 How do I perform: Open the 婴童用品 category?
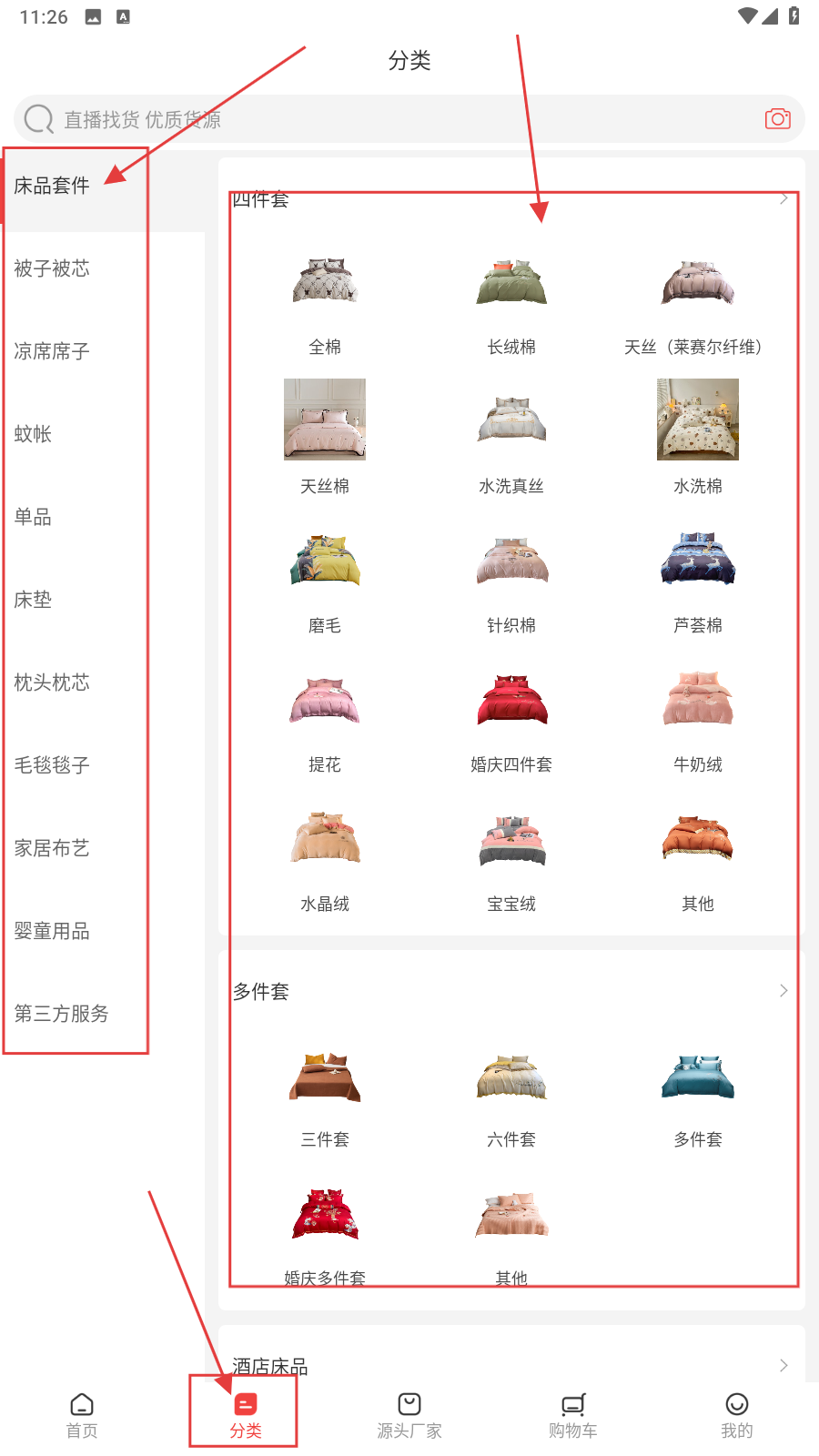coord(52,931)
